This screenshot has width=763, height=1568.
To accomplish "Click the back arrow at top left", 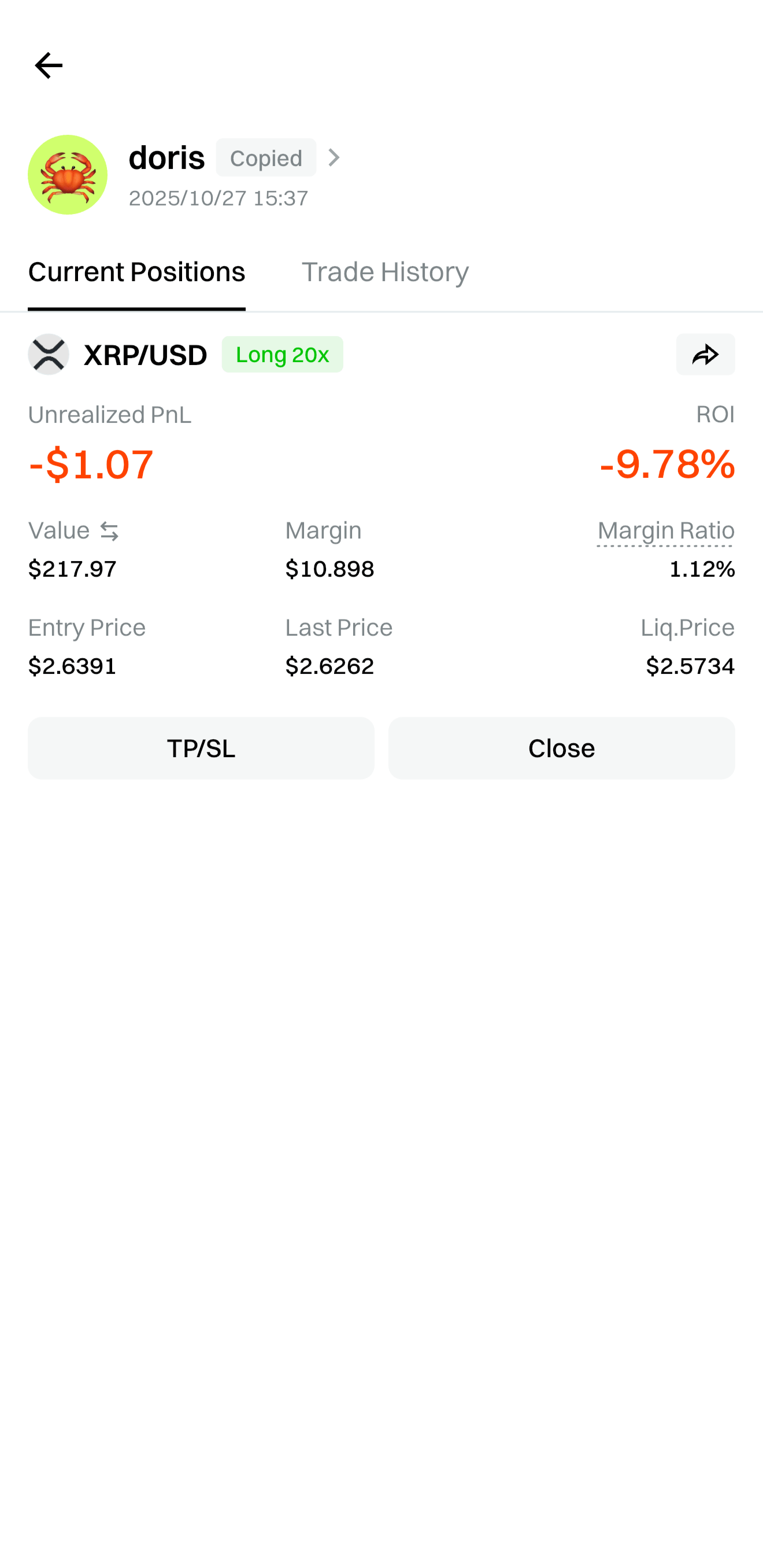I will click(48, 65).
